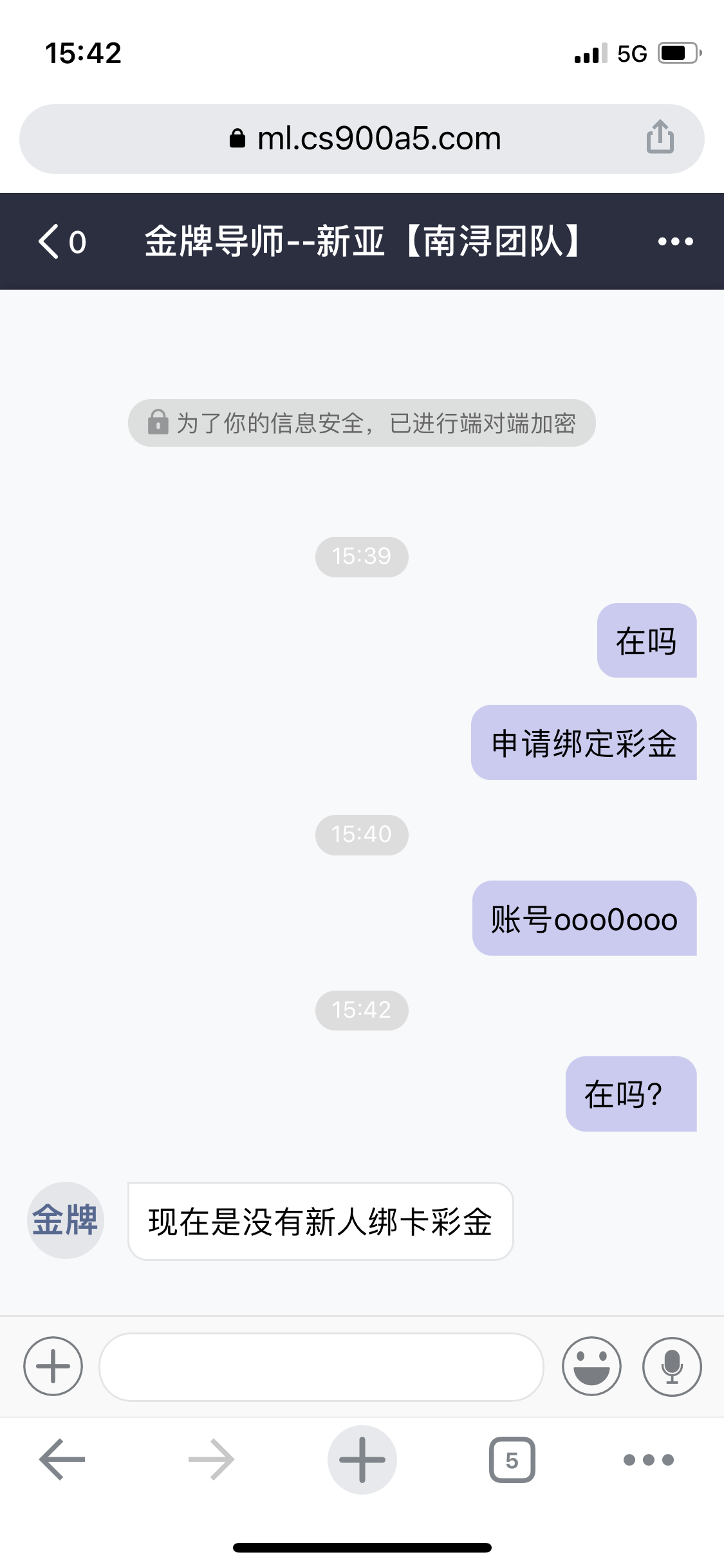724x1568 pixels.
Task: Open the 金牌 contact avatar
Action: pos(65,1220)
